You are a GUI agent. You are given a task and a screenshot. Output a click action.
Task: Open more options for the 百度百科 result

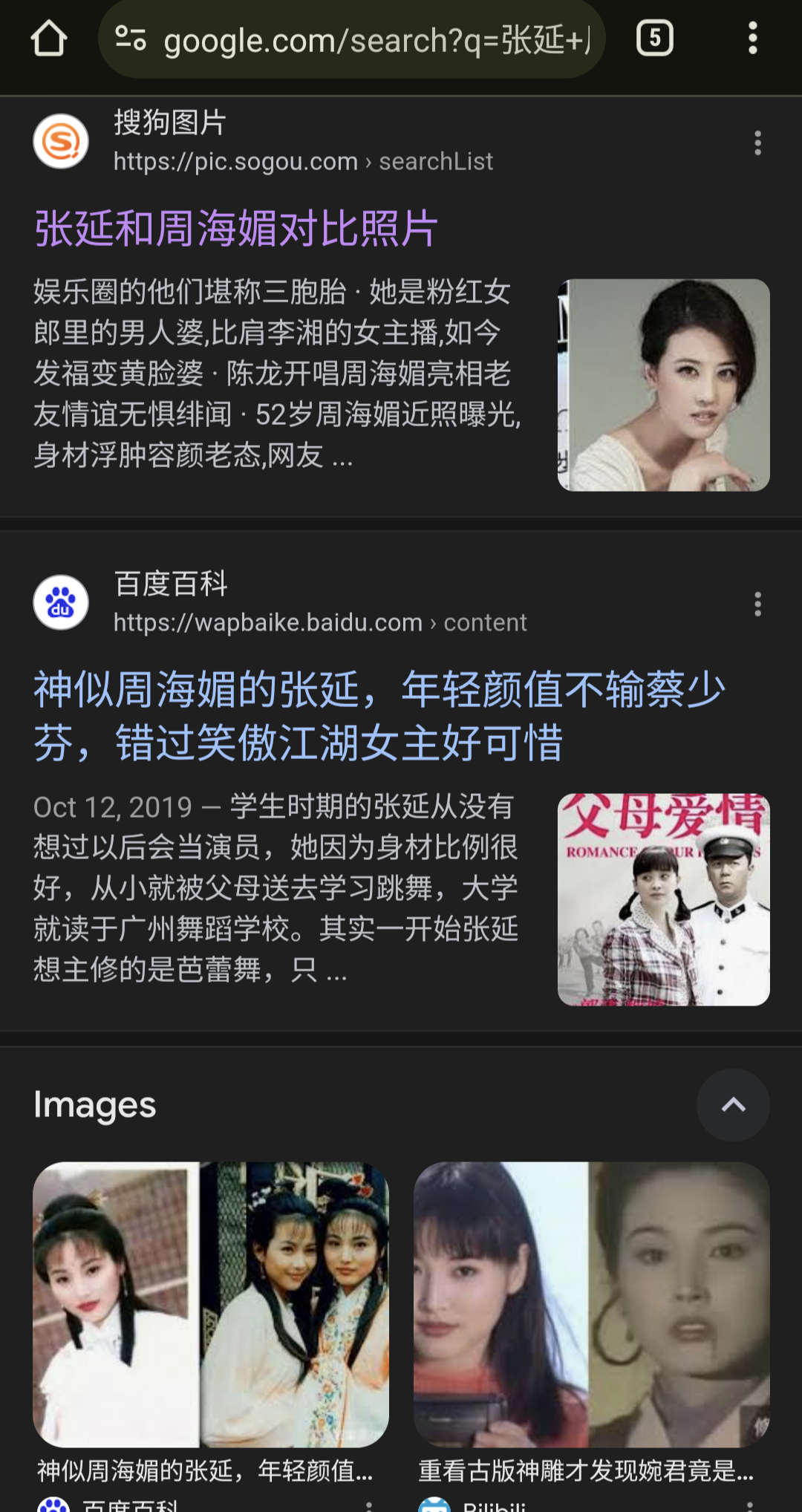tap(757, 605)
